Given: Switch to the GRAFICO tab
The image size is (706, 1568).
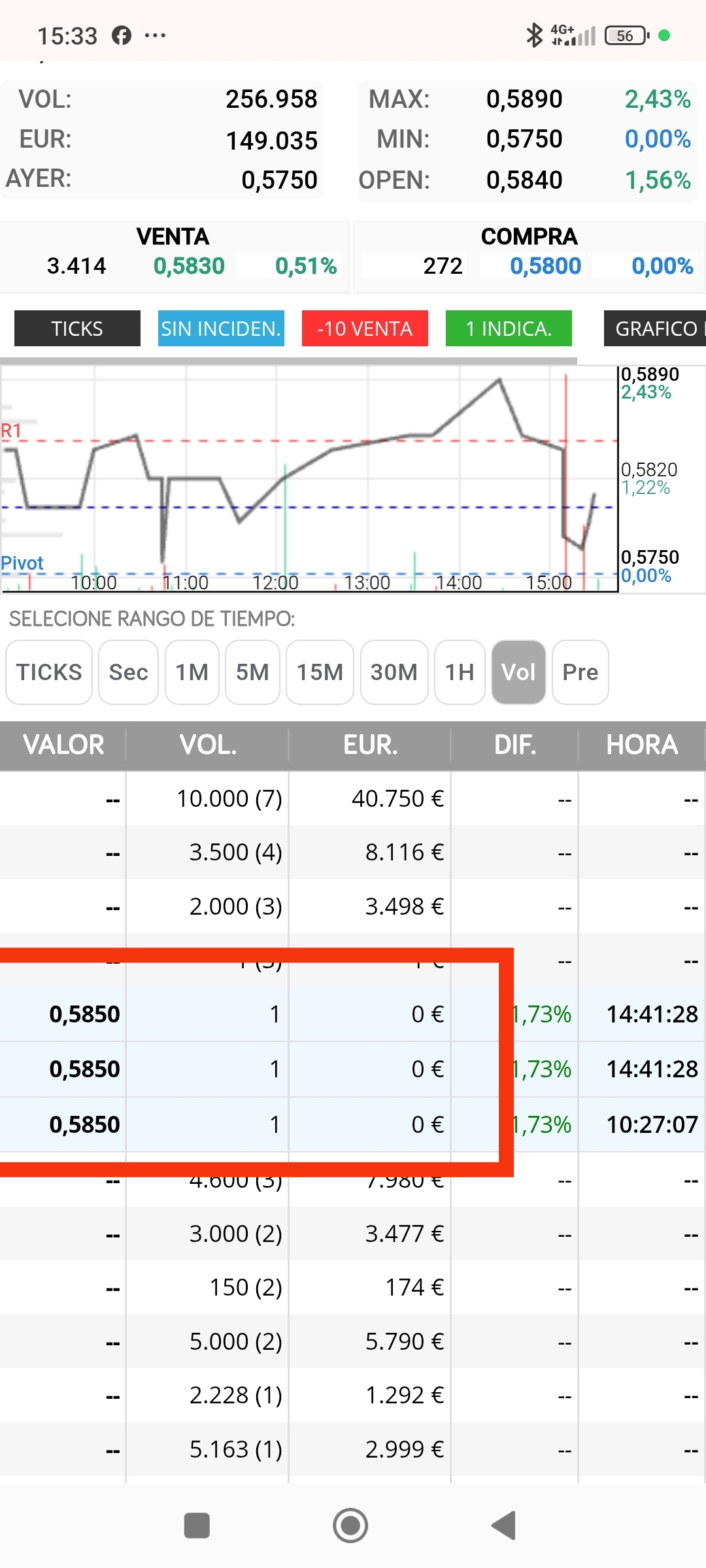Looking at the screenshot, I should click(655, 328).
